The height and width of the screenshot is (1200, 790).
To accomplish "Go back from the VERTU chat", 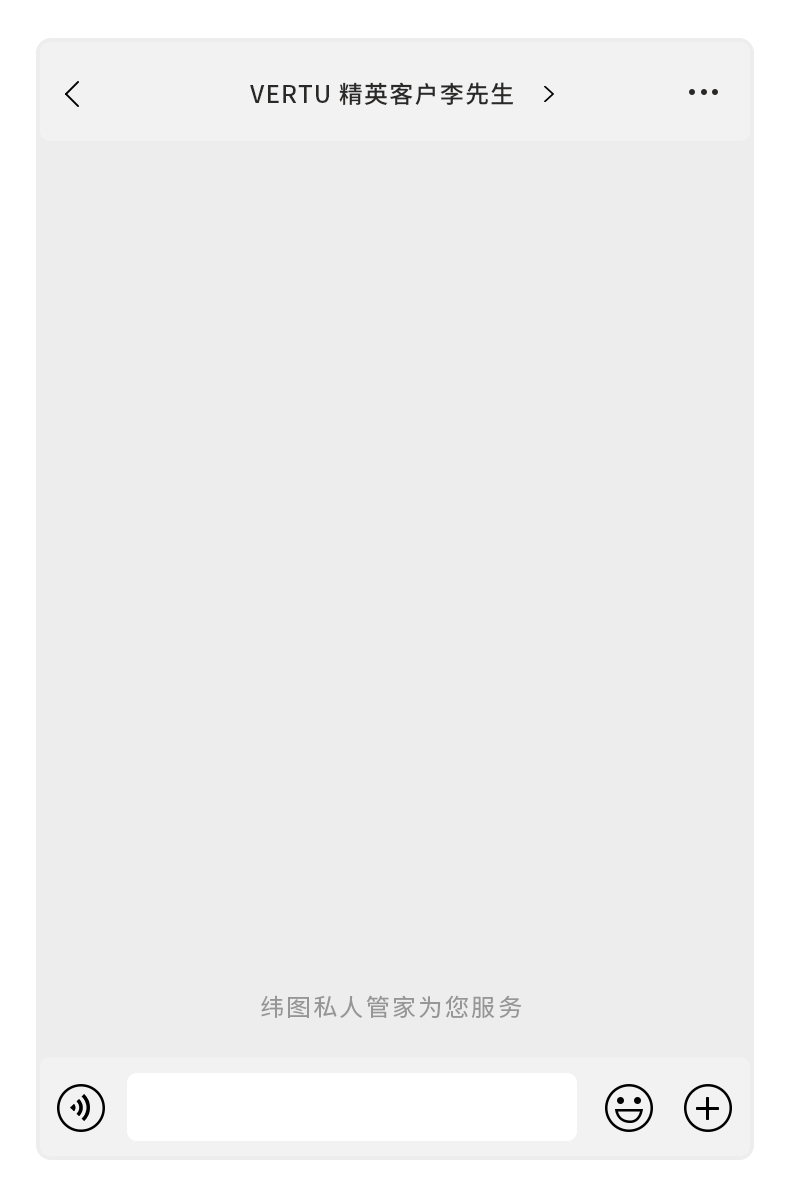I will click(x=72, y=94).
